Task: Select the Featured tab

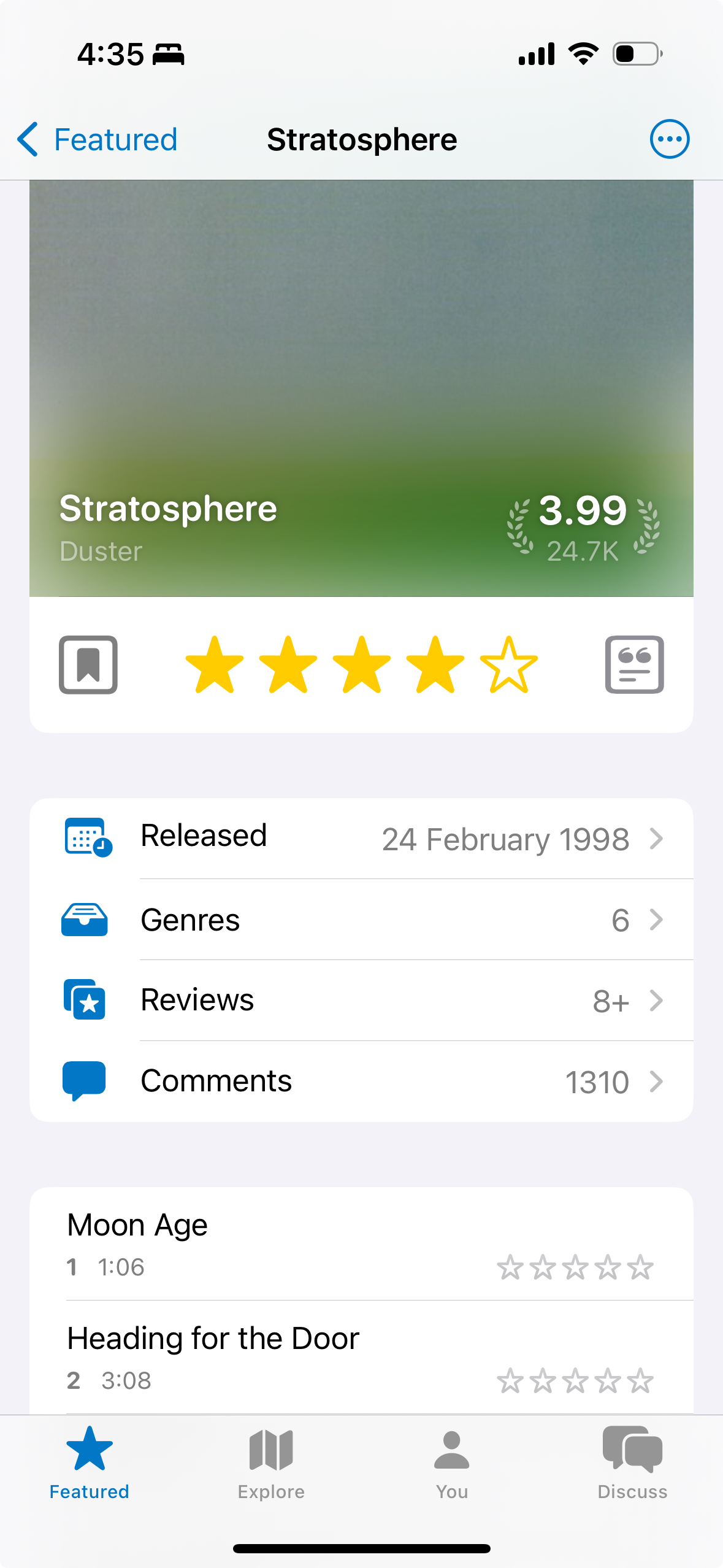Action: 90,1464
